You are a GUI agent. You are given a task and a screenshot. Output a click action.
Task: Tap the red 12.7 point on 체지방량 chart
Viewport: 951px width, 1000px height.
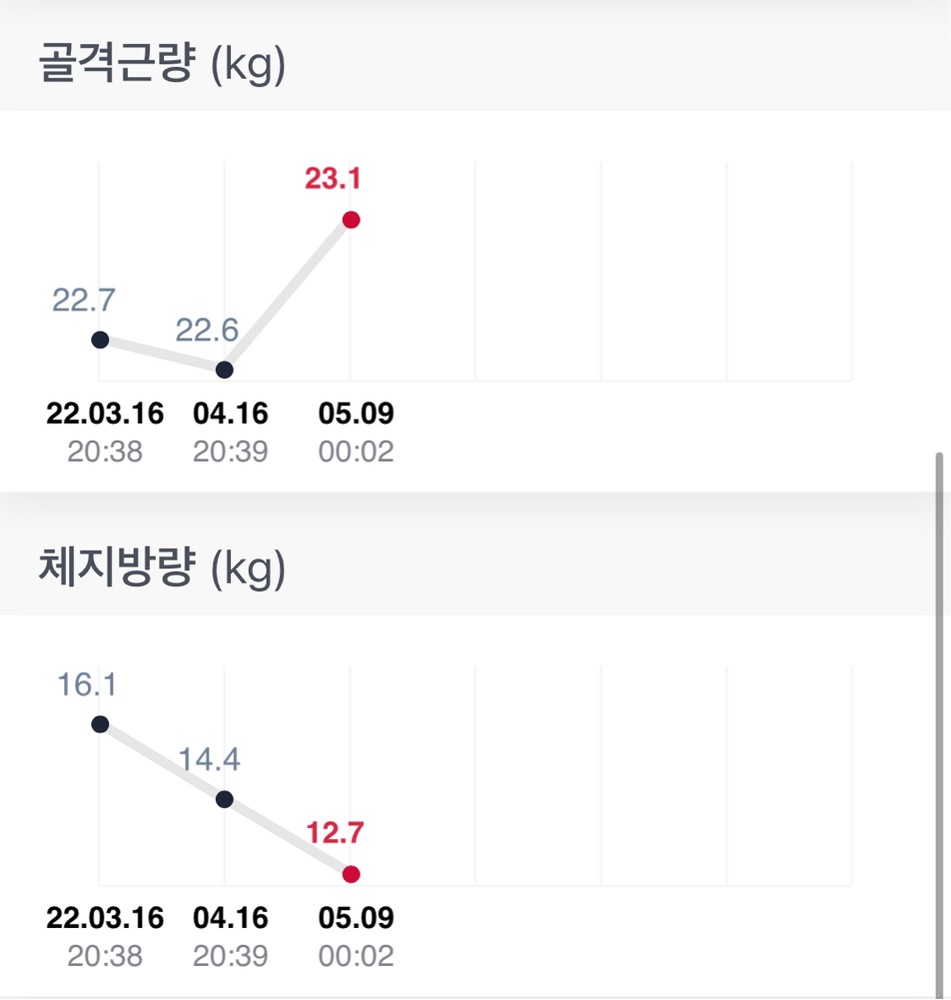pyautogui.click(x=350, y=874)
